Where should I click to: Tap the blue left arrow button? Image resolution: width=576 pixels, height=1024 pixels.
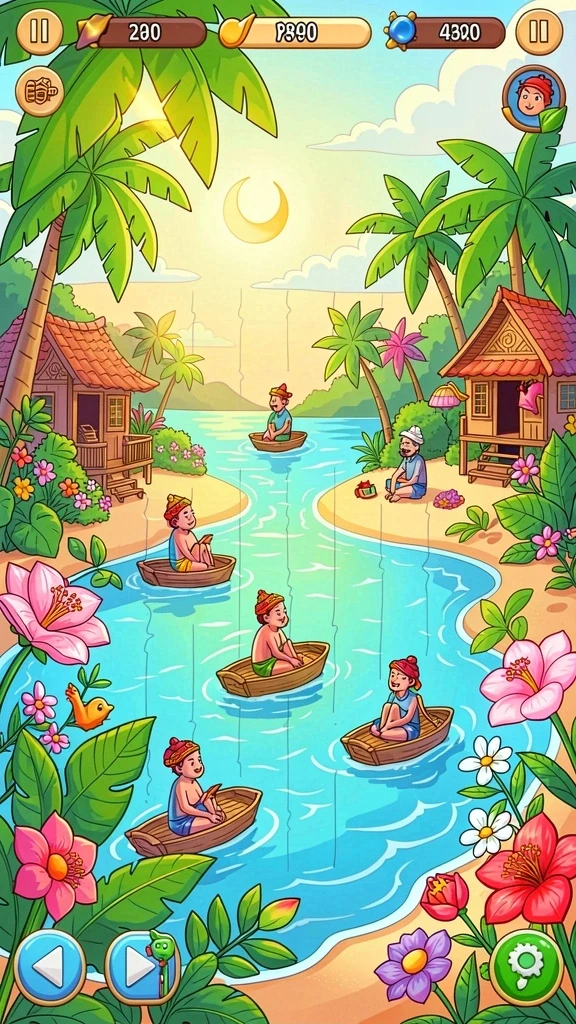(x=50, y=966)
